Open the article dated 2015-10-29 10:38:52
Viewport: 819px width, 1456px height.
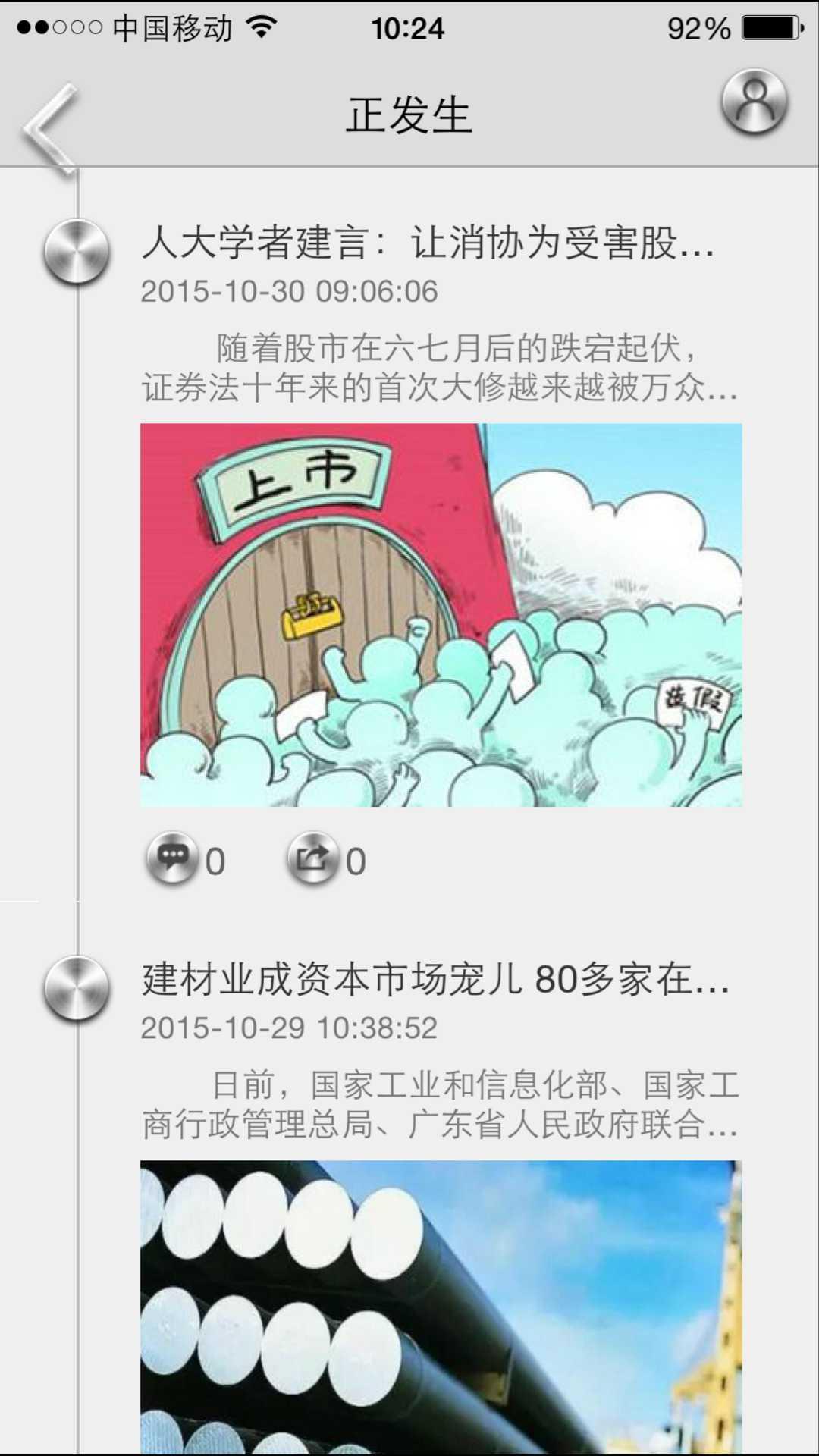(x=290, y=1028)
